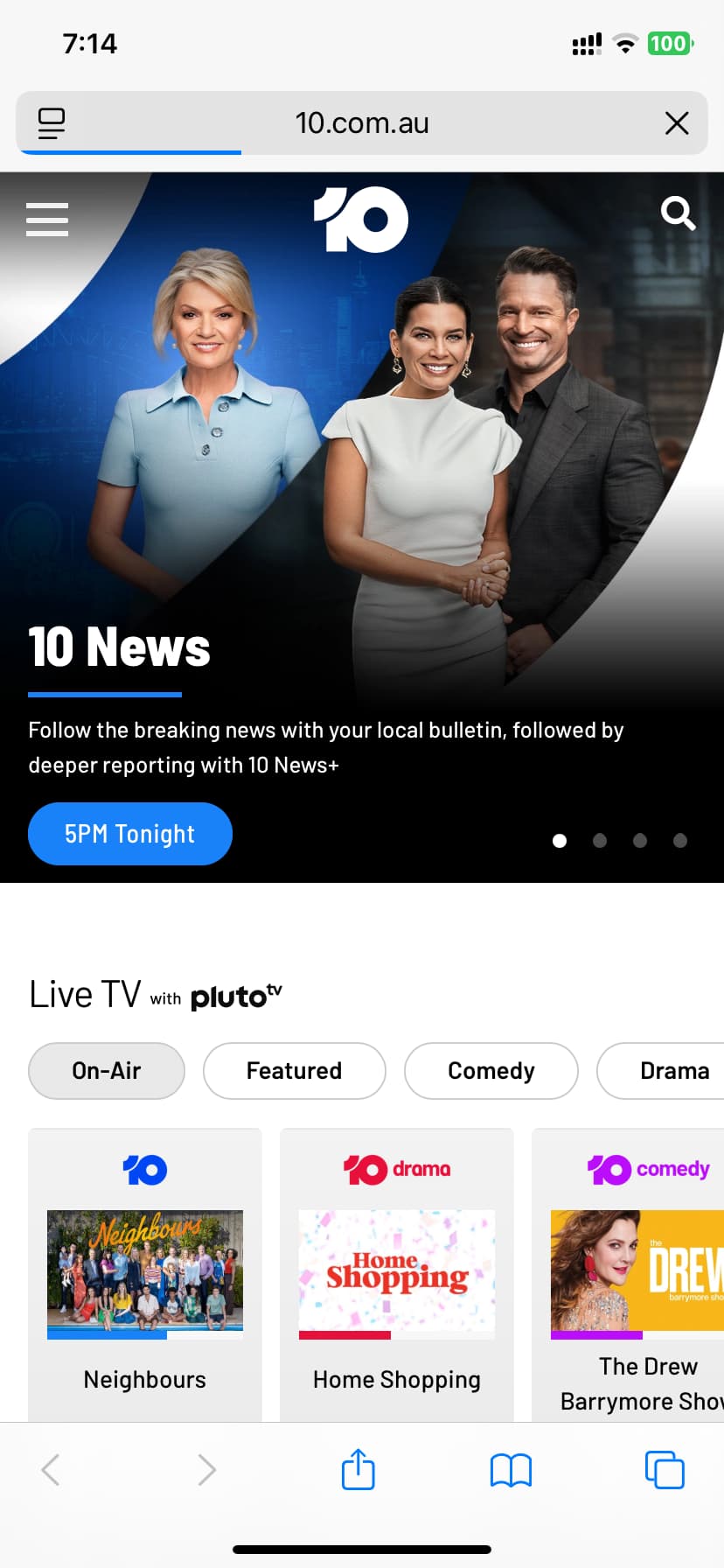The image size is (724, 1568).
Task: Open the Home Shopping live card
Action: (397, 1274)
